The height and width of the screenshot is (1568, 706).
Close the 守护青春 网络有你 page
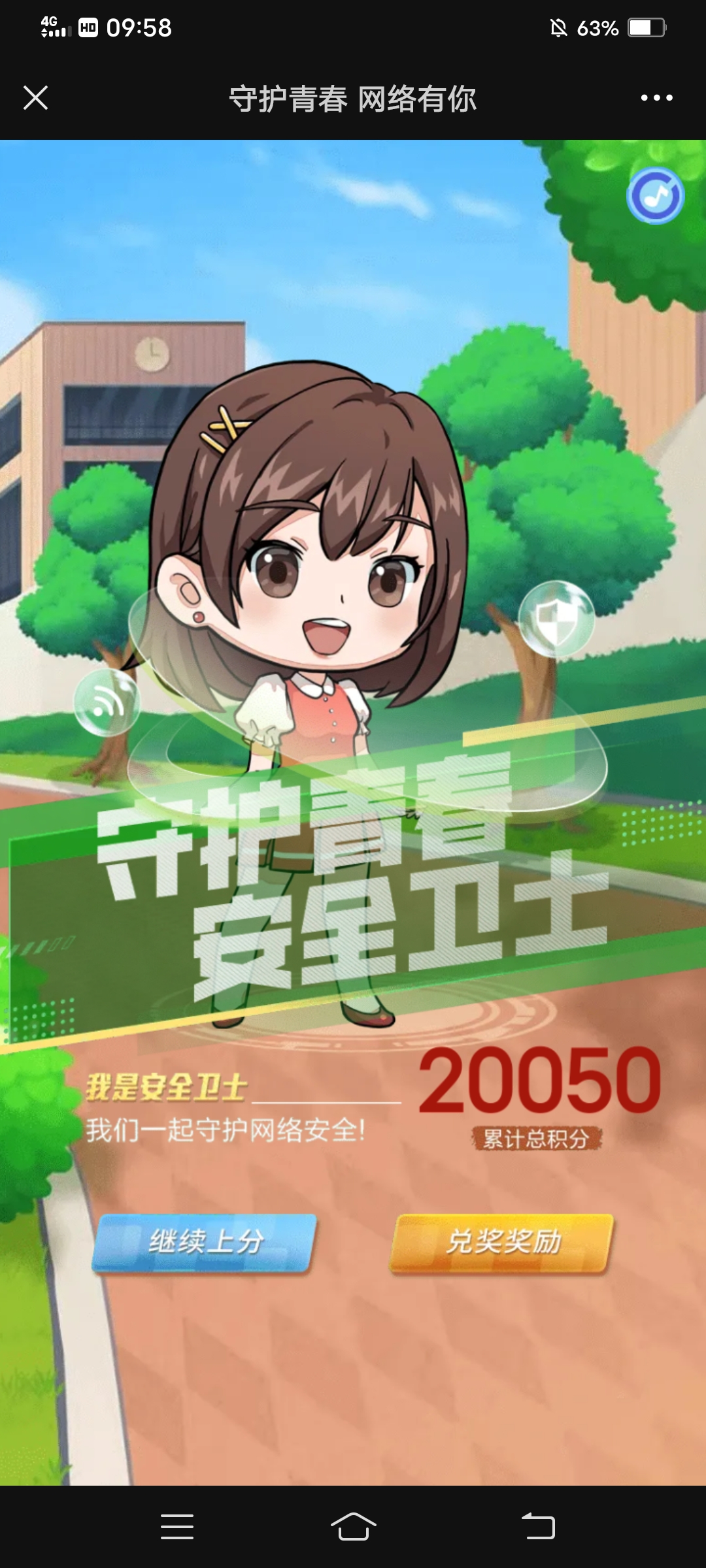[x=35, y=98]
